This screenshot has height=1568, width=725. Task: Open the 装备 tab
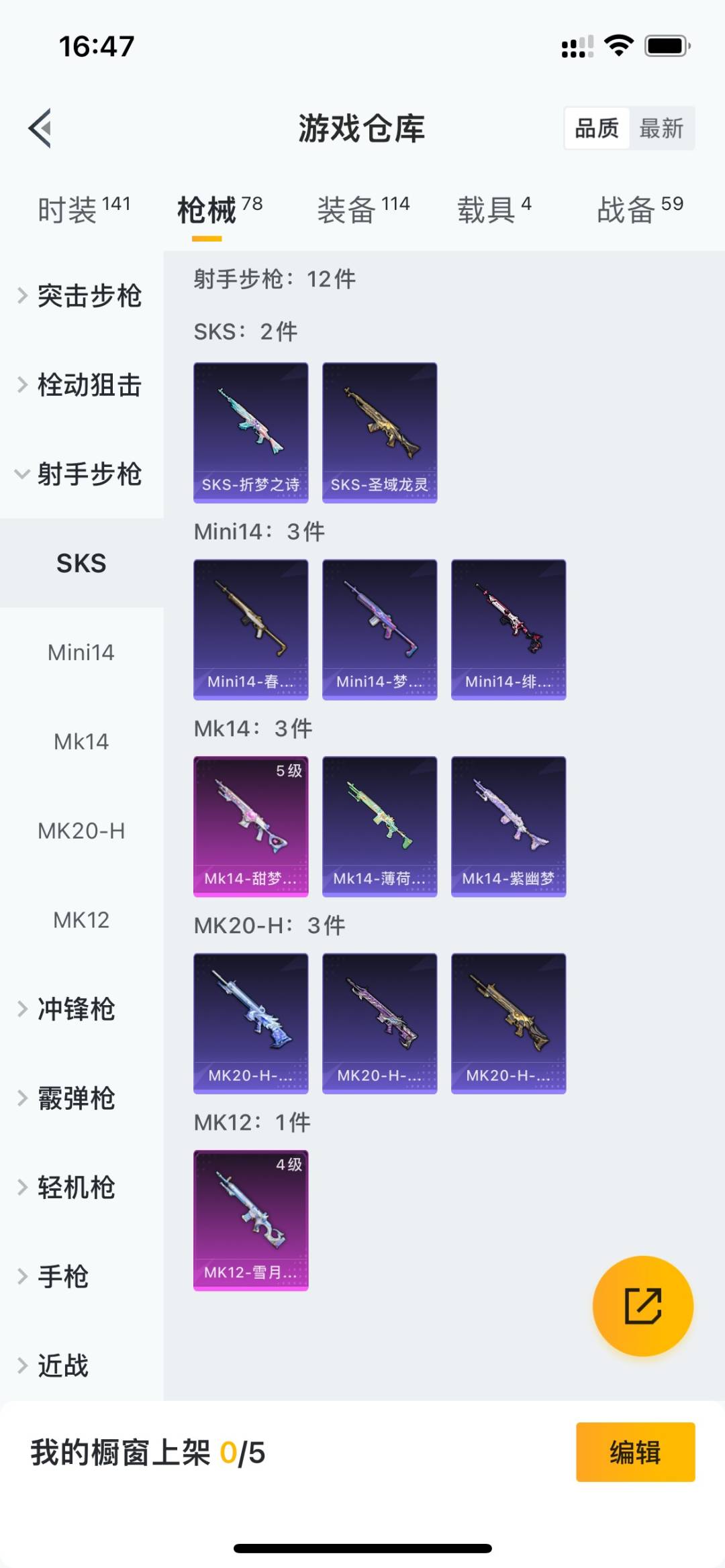coord(362,209)
